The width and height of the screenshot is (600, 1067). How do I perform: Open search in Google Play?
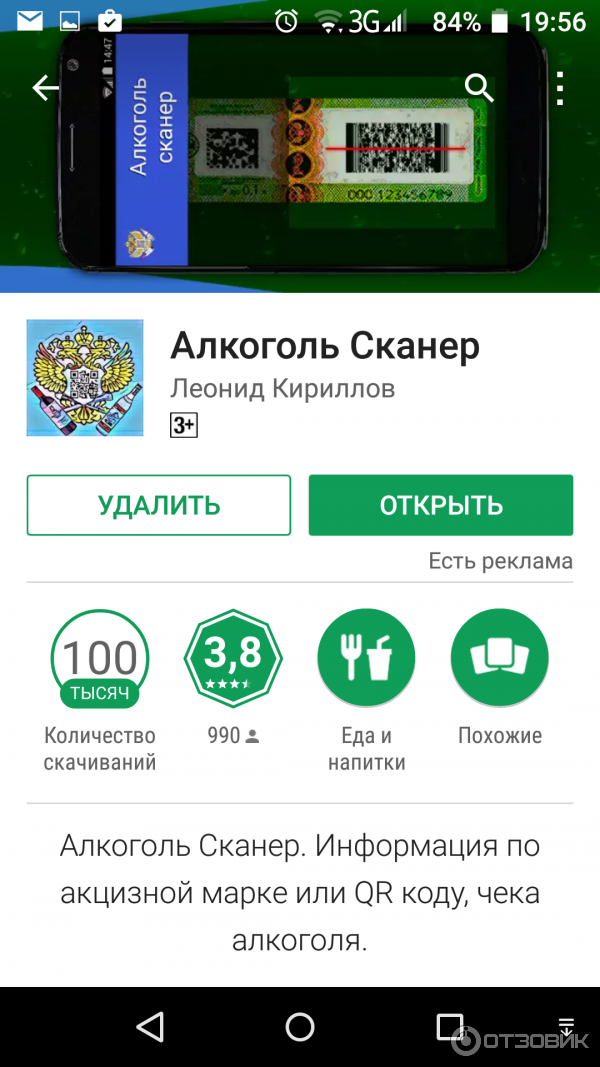pos(480,89)
